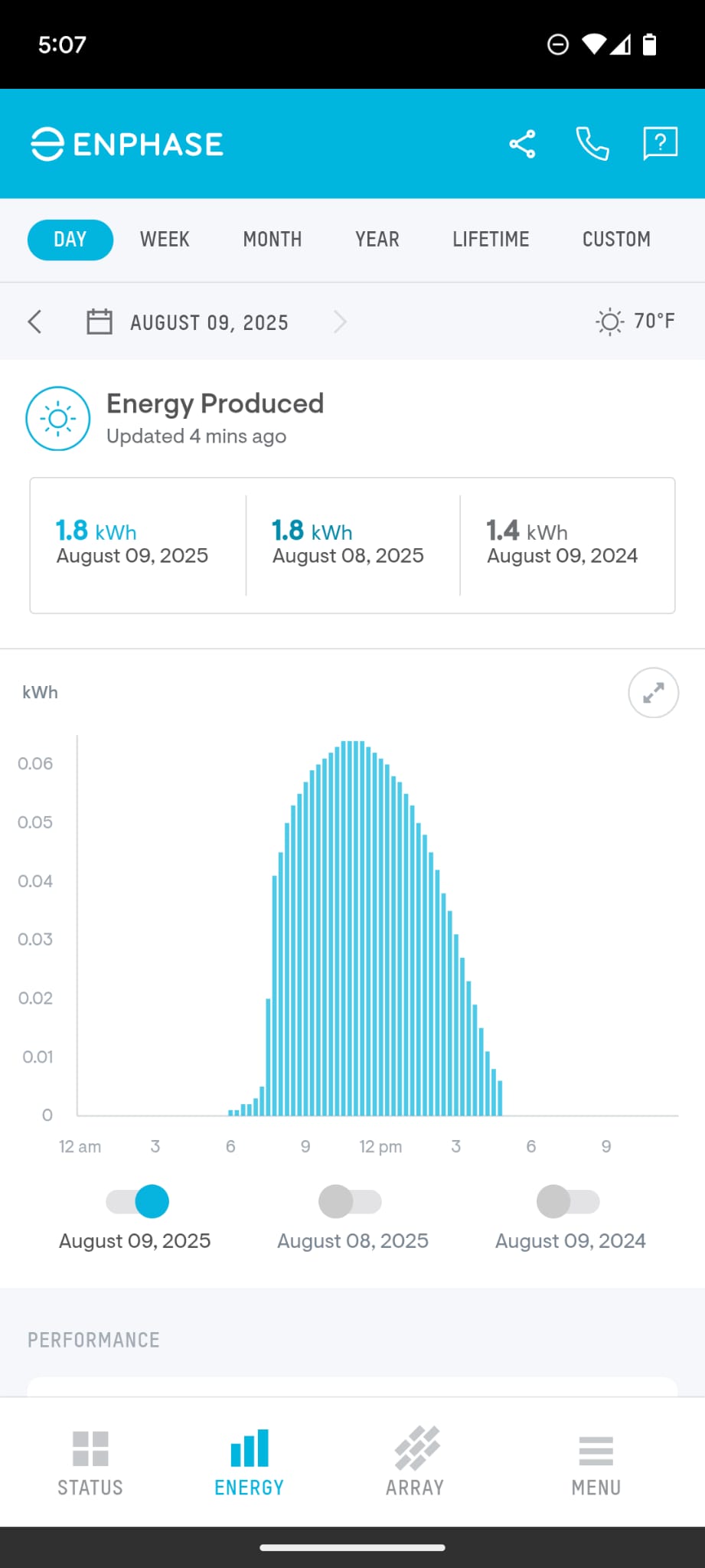This screenshot has height=1568, width=705.
Task: Tap the Energy tab in bottom navigation
Action: coord(250,1463)
